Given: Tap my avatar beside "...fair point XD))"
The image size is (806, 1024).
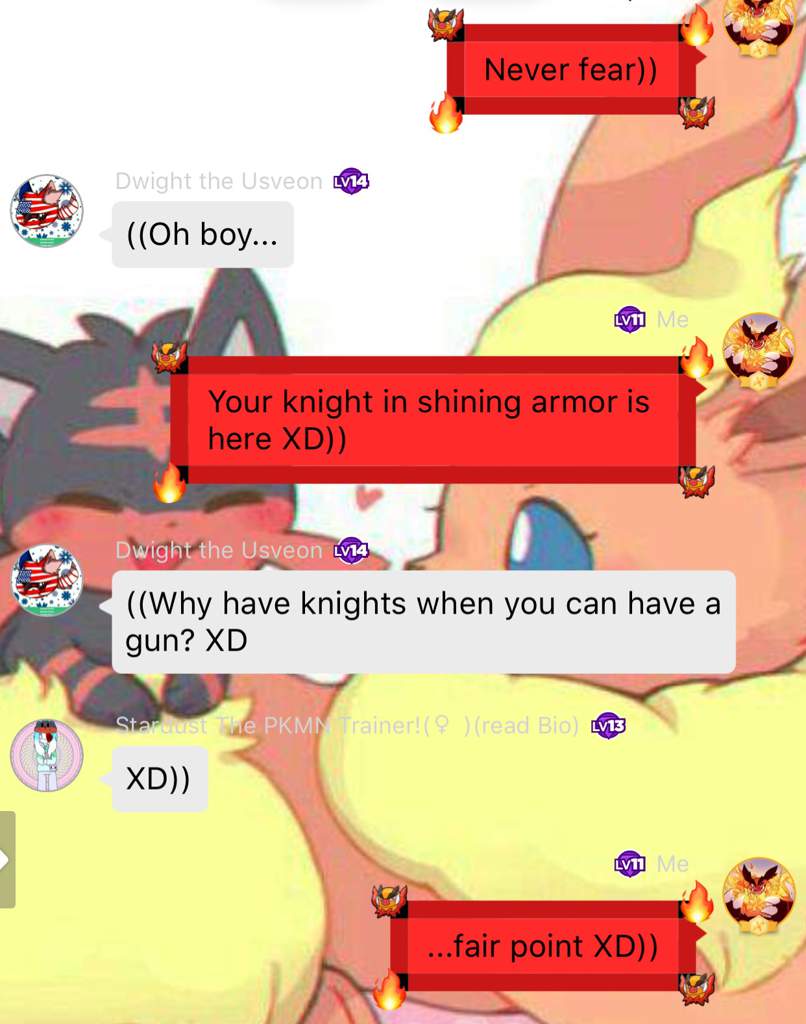Looking at the screenshot, I should point(758,893).
